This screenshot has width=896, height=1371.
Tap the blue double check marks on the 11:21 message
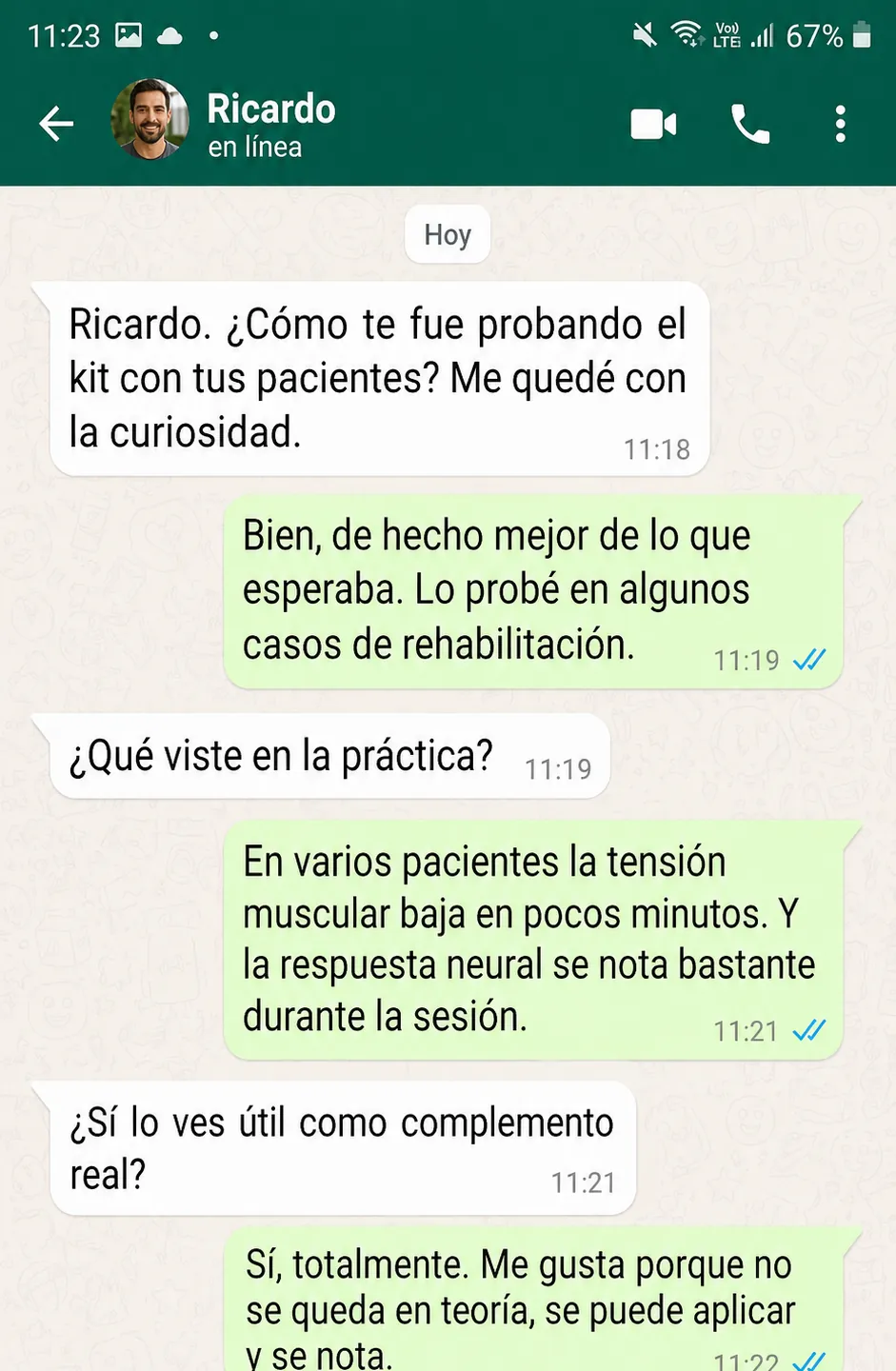pyautogui.click(x=809, y=1030)
